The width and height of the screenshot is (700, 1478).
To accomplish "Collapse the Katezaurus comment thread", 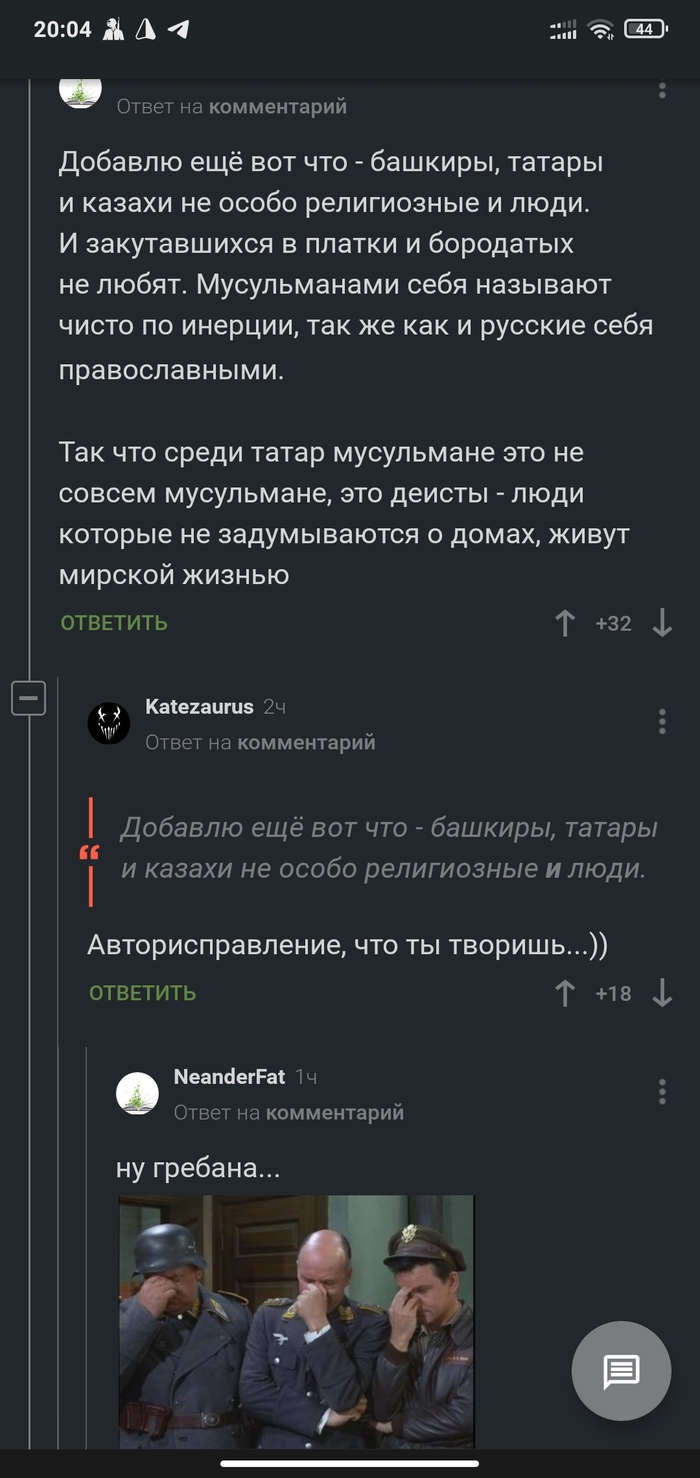I will 28,697.
